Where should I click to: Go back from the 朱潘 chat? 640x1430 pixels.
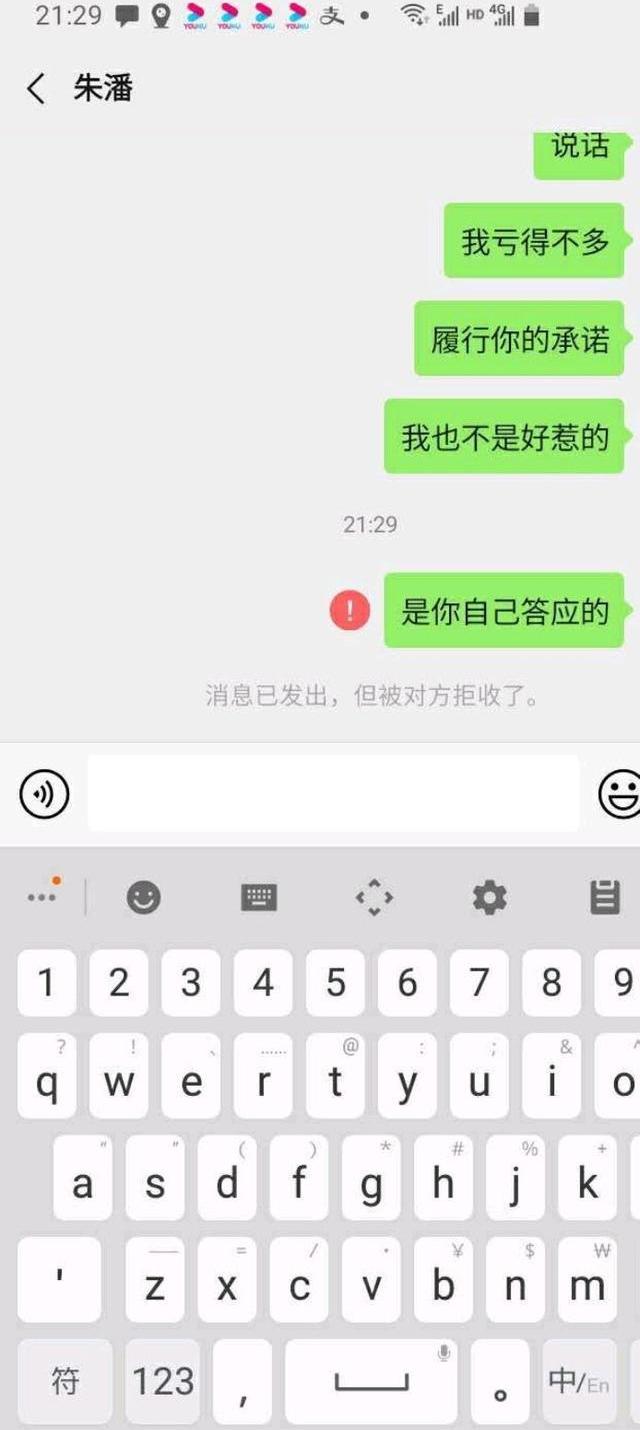pos(36,89)
